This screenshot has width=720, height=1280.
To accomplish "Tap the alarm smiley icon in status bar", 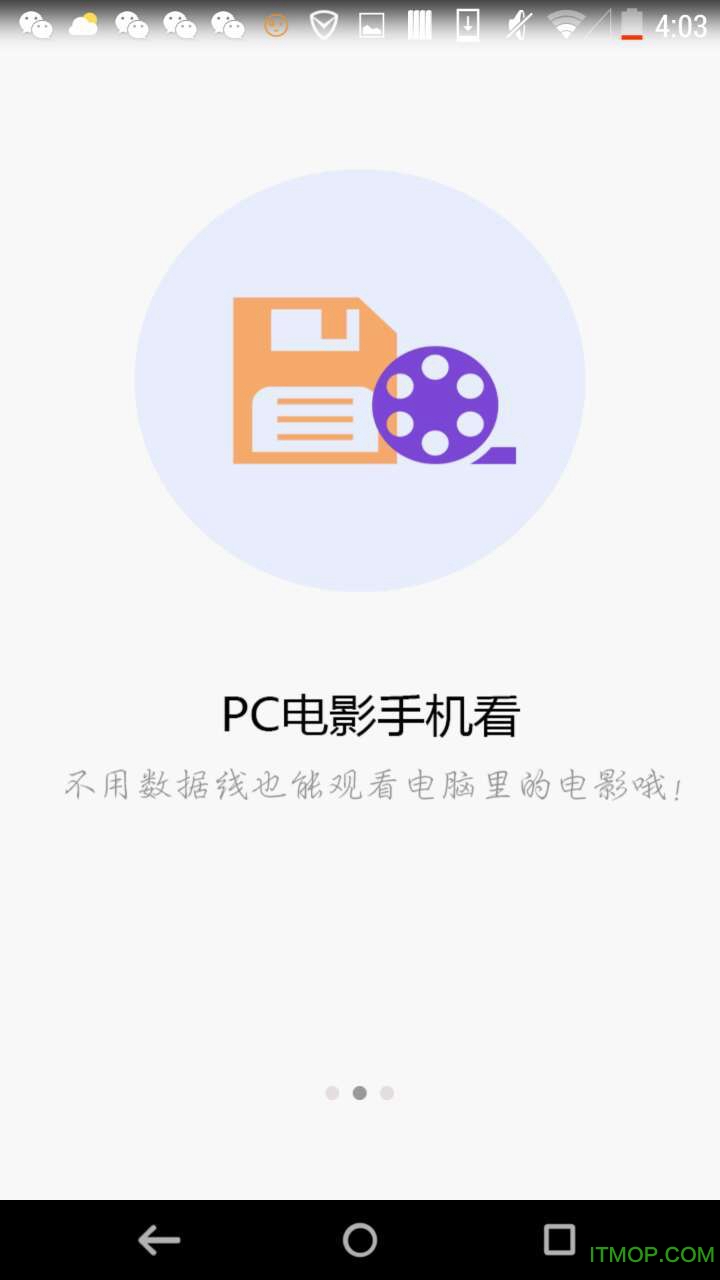I will tap(273, 25).
